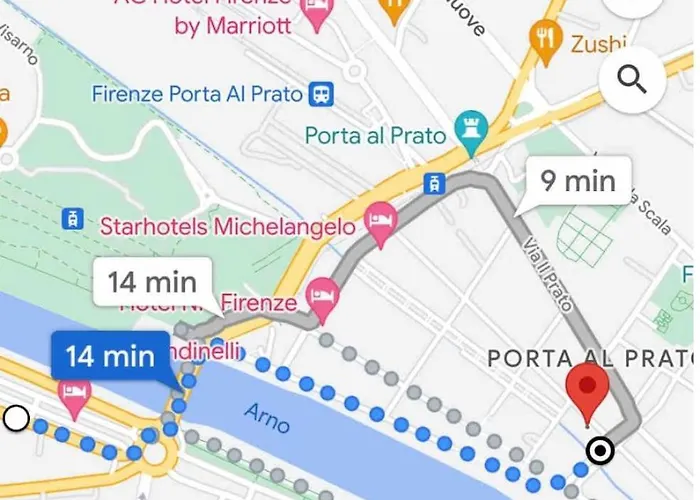Open the Firenze Porta Al Prato station marker
Screen dimensions: 700x500
coord(321,94)
